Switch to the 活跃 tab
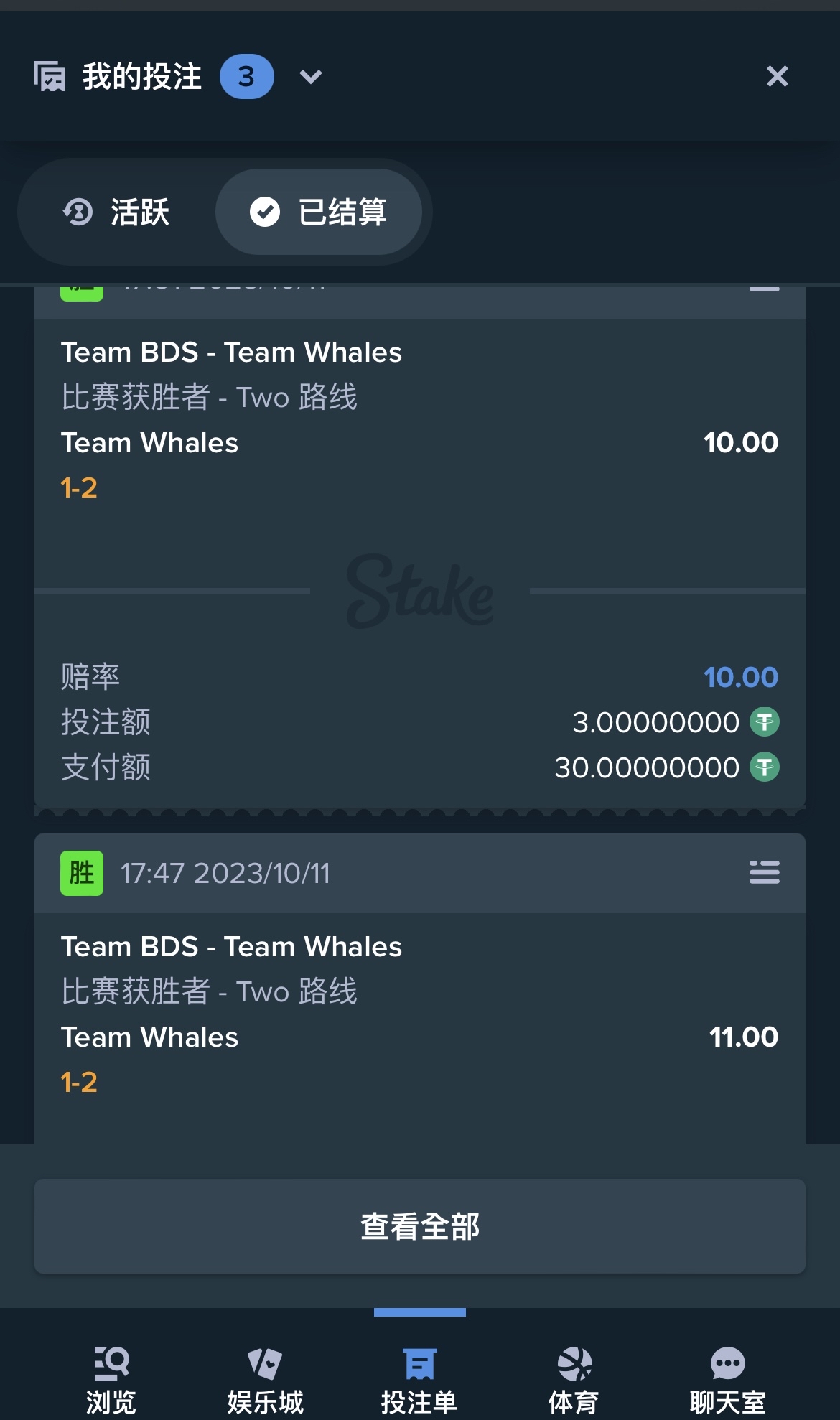 click(117, 212)
